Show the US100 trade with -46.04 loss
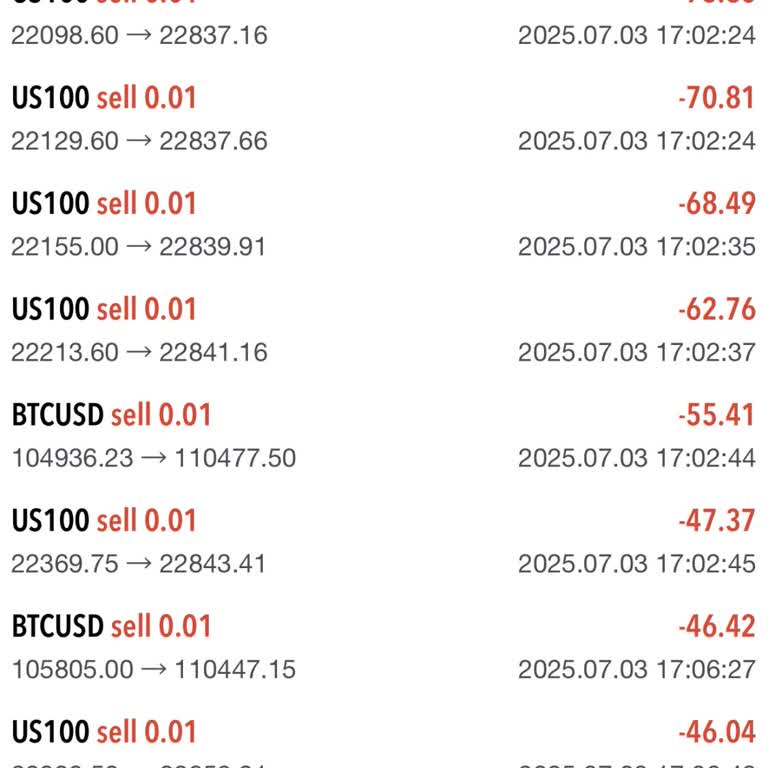 click(384, 740)
